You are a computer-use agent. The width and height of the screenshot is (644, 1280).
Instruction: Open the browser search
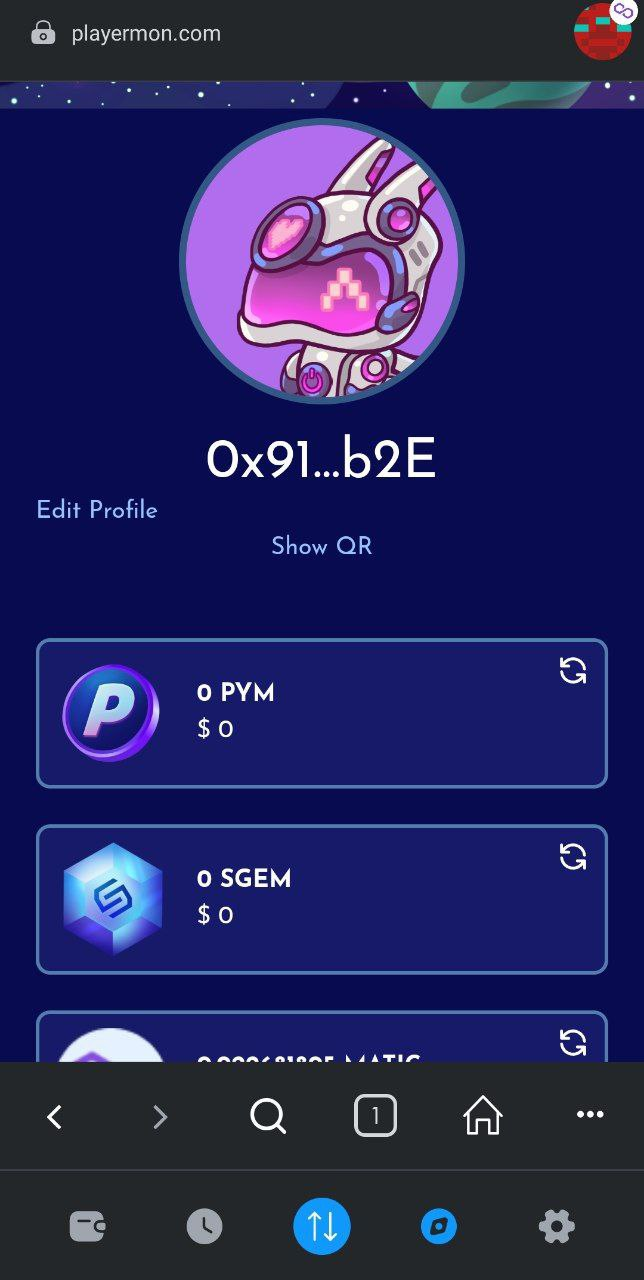pos(268,1116)
